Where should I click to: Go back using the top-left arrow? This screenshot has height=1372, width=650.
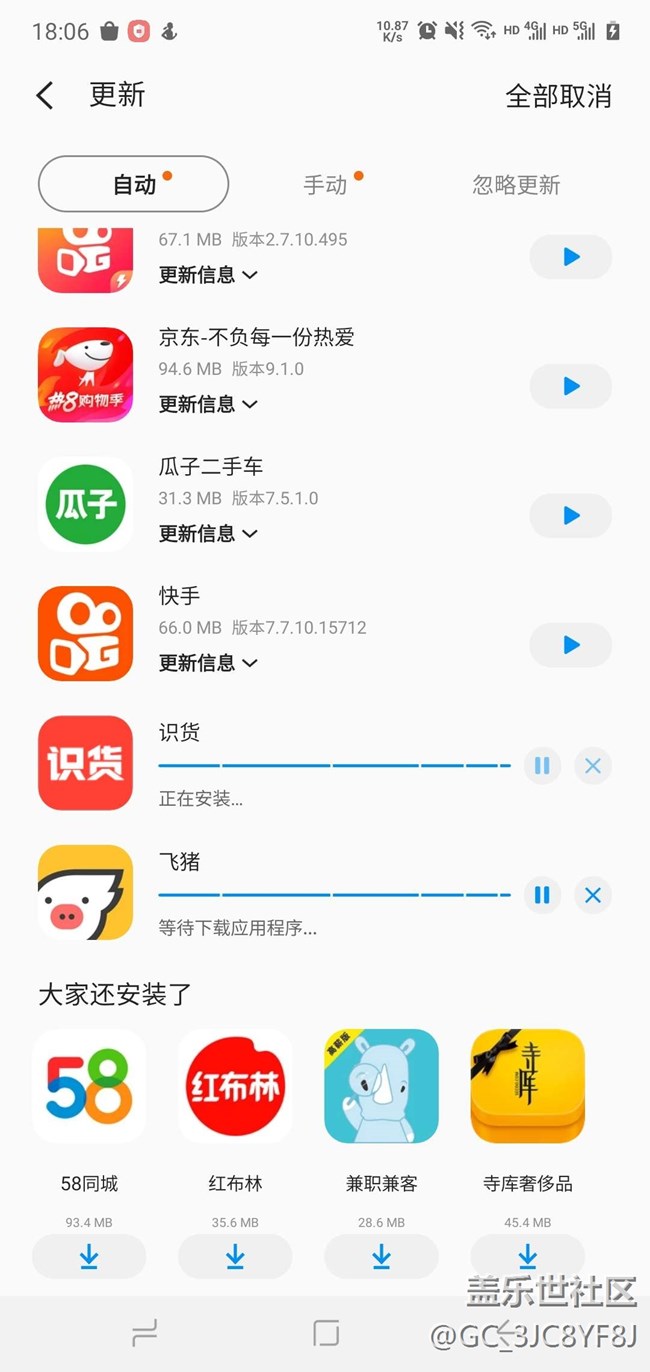[44, 95]
